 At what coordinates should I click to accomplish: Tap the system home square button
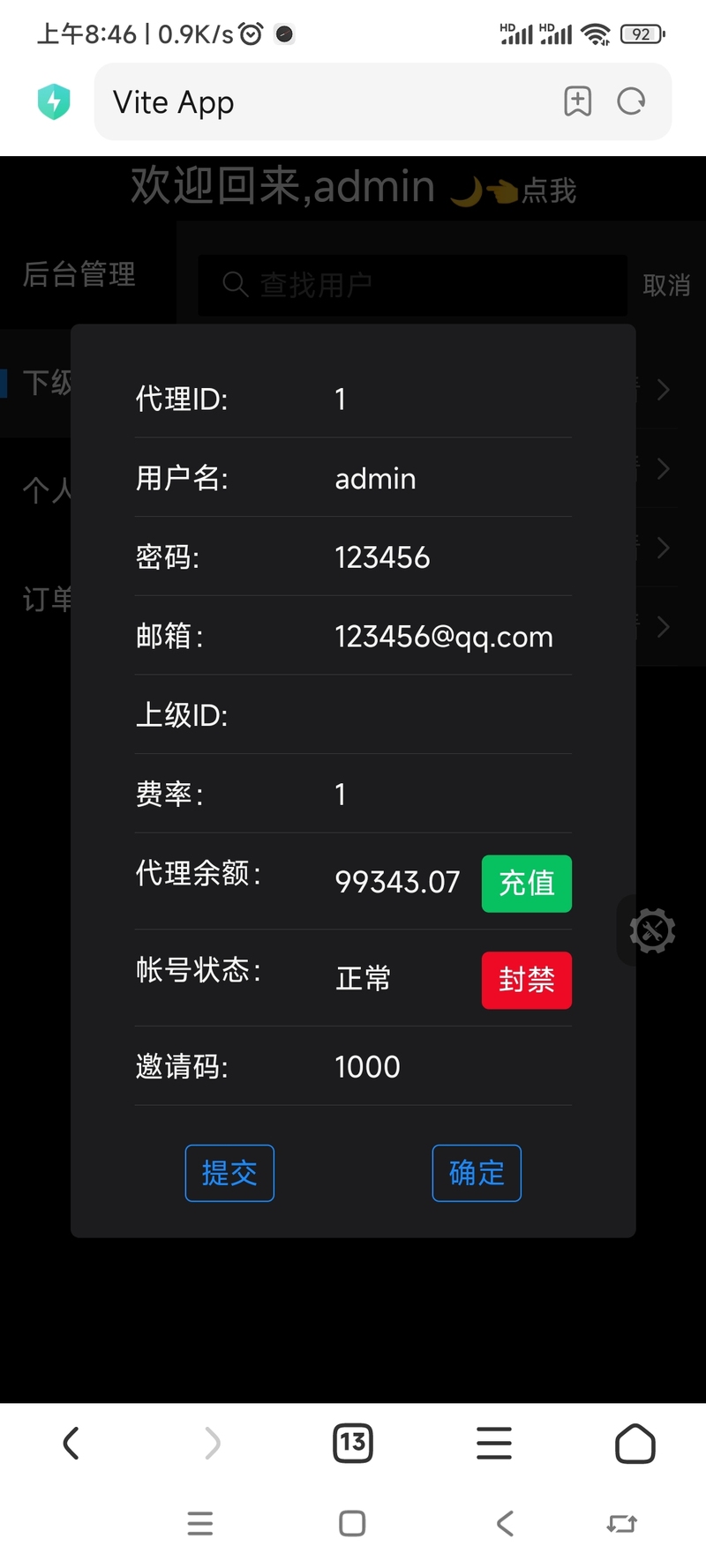coord(352,1523)
